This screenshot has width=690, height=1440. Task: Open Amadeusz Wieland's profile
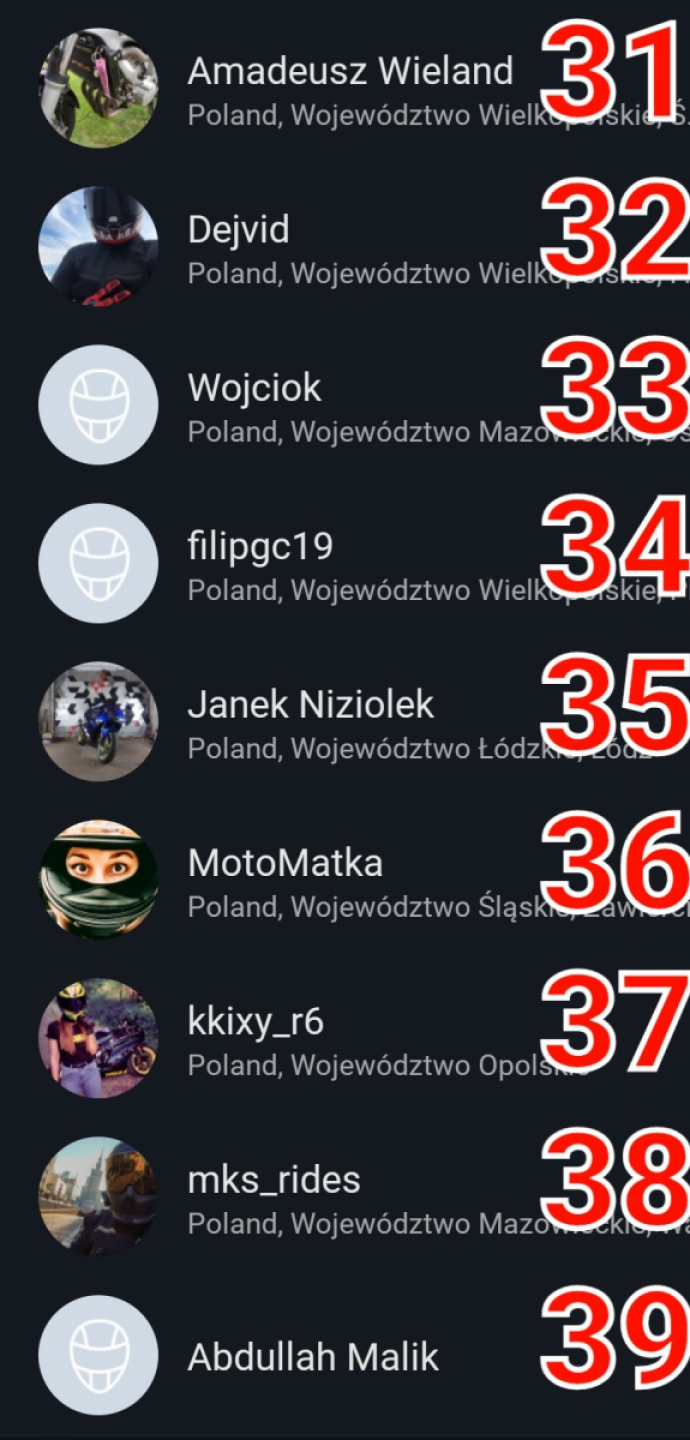[350, 72]
